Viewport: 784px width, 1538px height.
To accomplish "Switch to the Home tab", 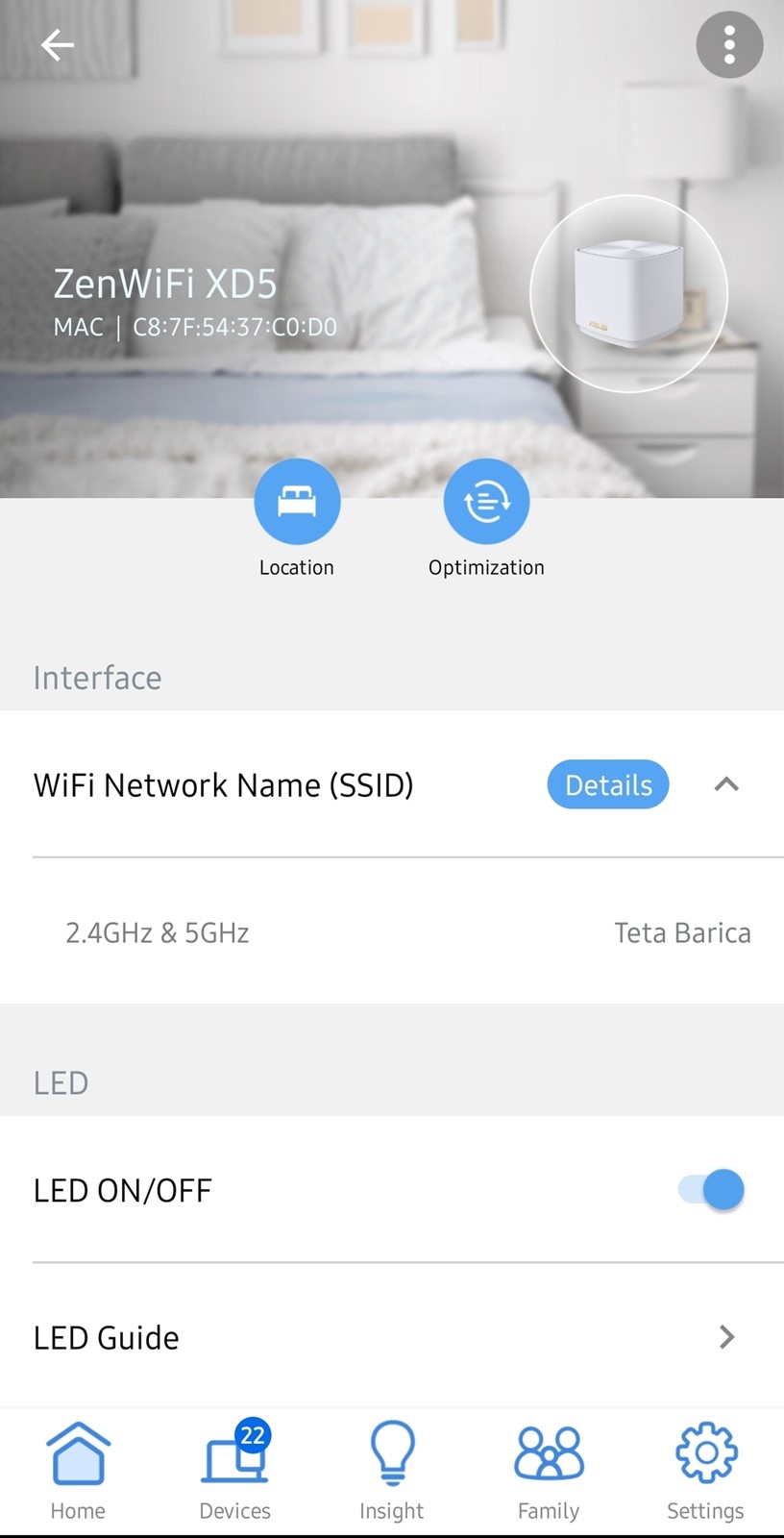I will point(78,1471).
